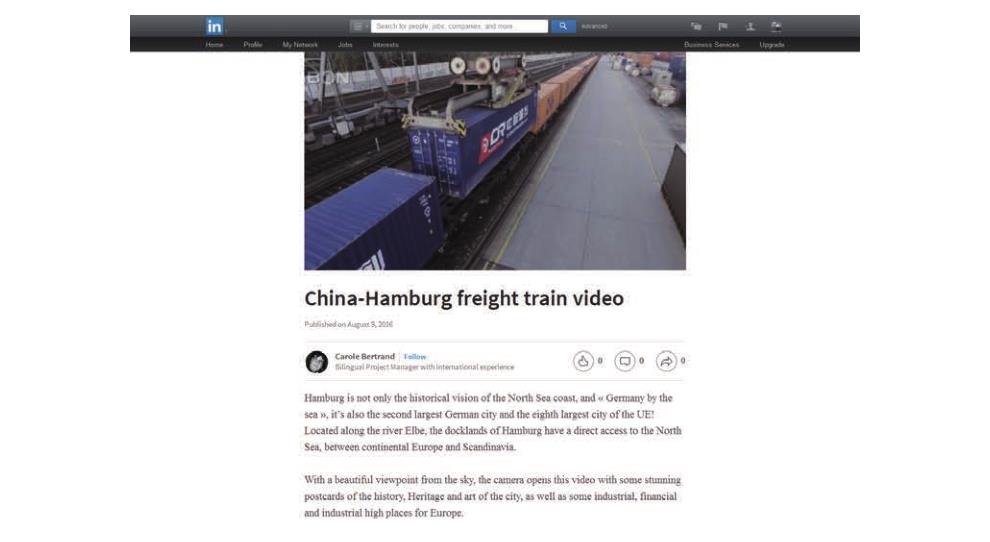The height and width of the screenshot is (542, 990).
Task: Open the add connections icon
Action: 750,26
